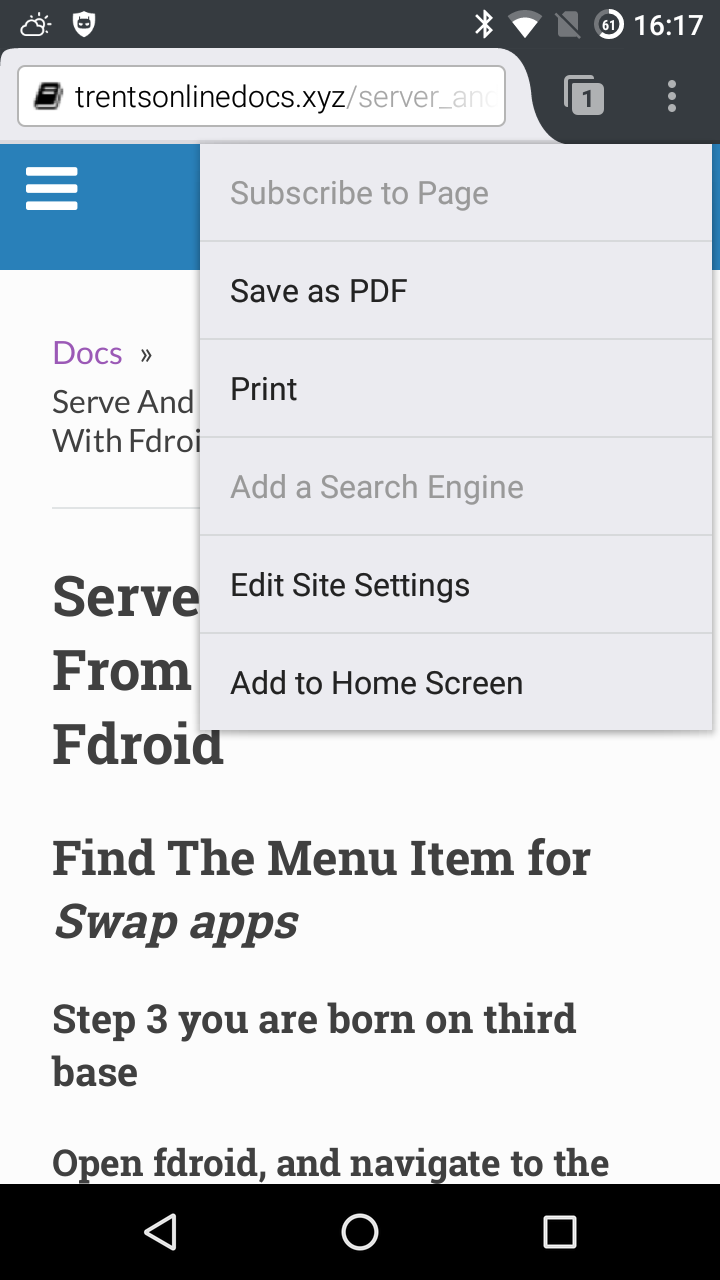Open the hamburger site navigation menu
The image size is (720, 1280).
click(x=52, y=189)
